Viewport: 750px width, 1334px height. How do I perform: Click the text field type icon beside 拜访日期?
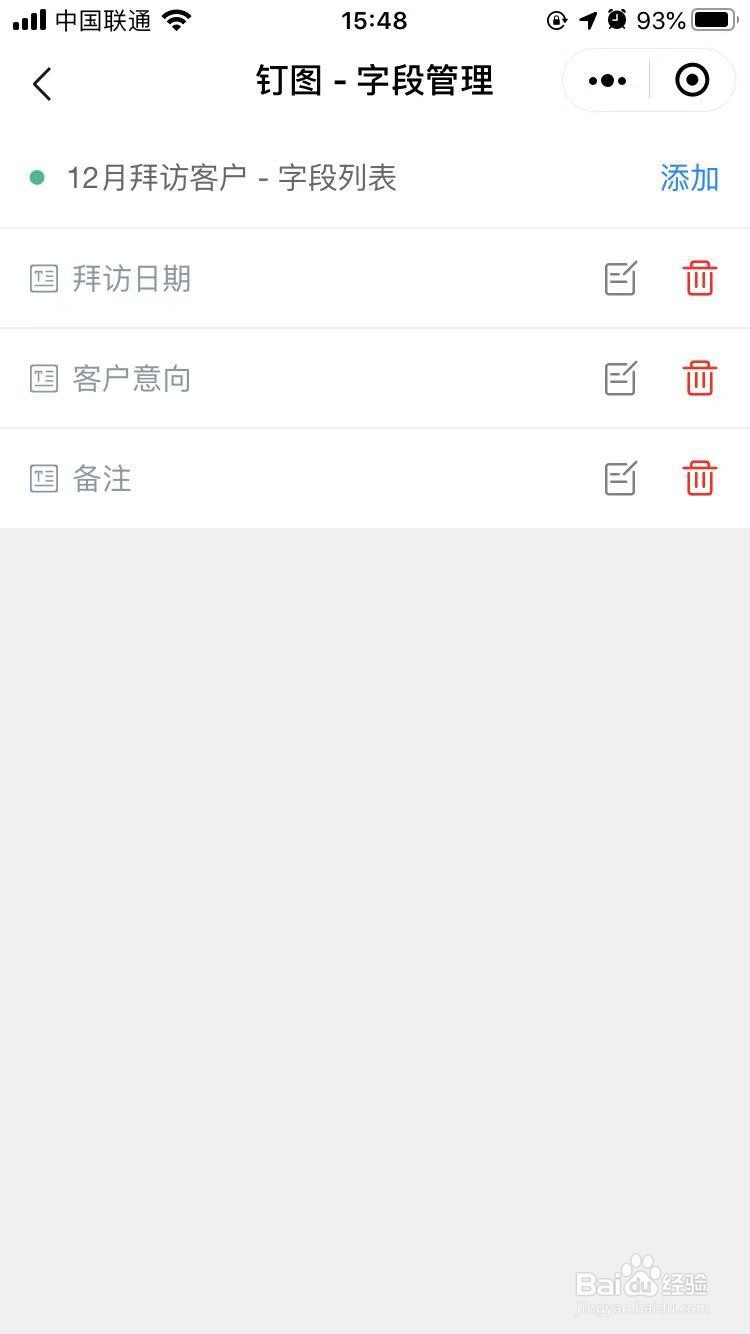click(x=44, y=278)
